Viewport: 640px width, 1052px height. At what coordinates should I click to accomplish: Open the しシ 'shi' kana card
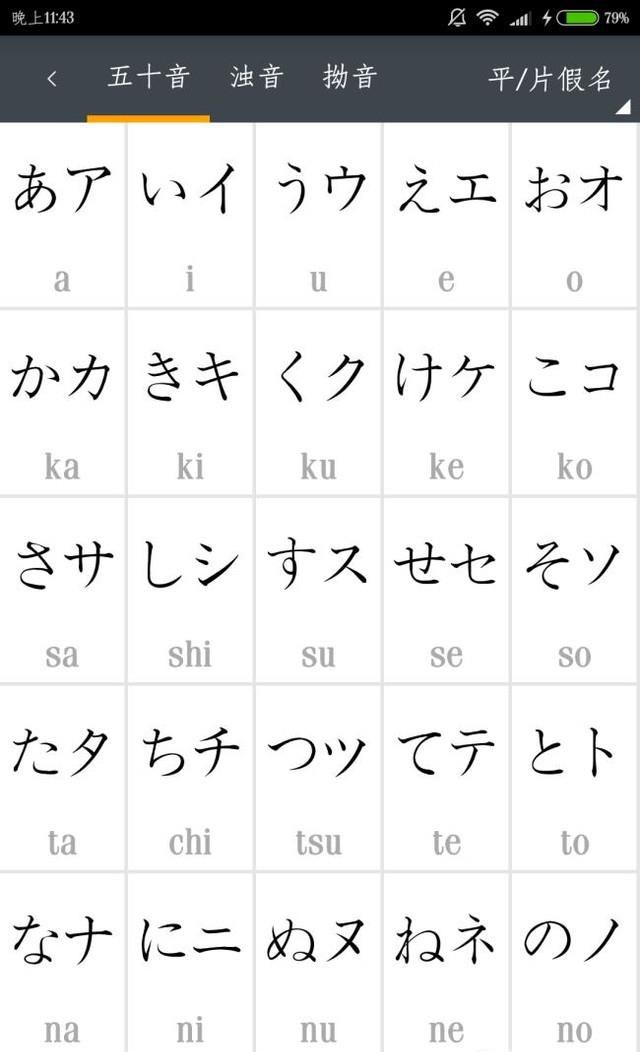click(x=190, y=591)
